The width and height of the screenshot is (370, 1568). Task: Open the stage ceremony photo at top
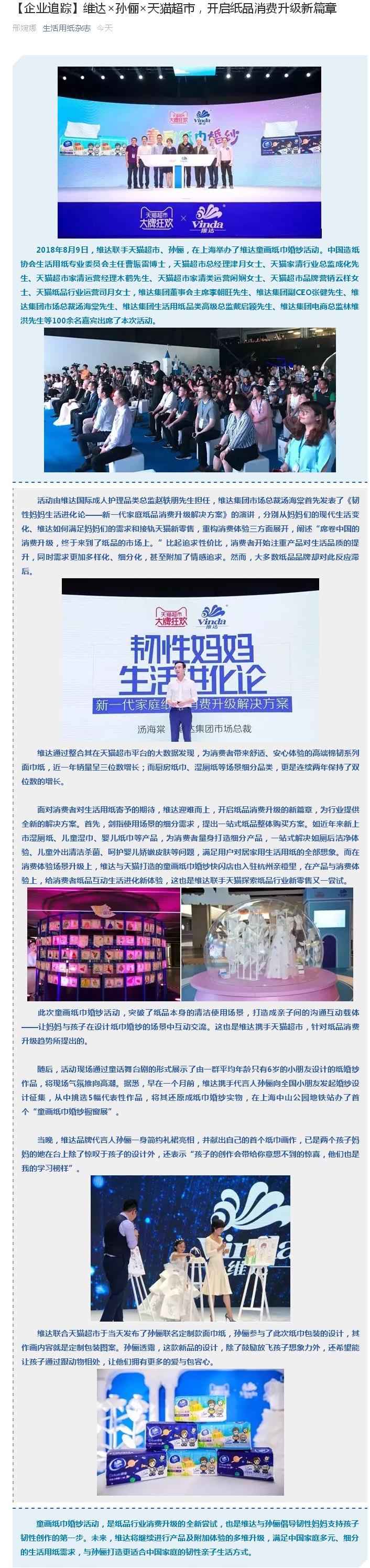(189, 152)
